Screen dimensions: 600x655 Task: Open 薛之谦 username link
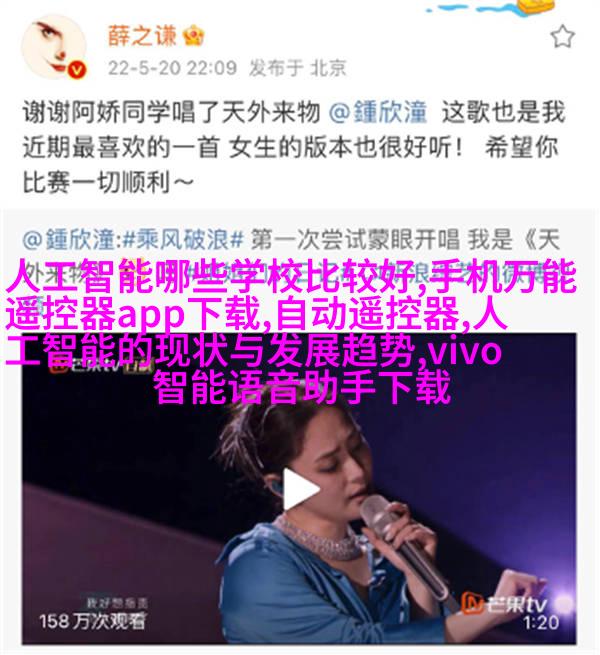coord(144,36)
